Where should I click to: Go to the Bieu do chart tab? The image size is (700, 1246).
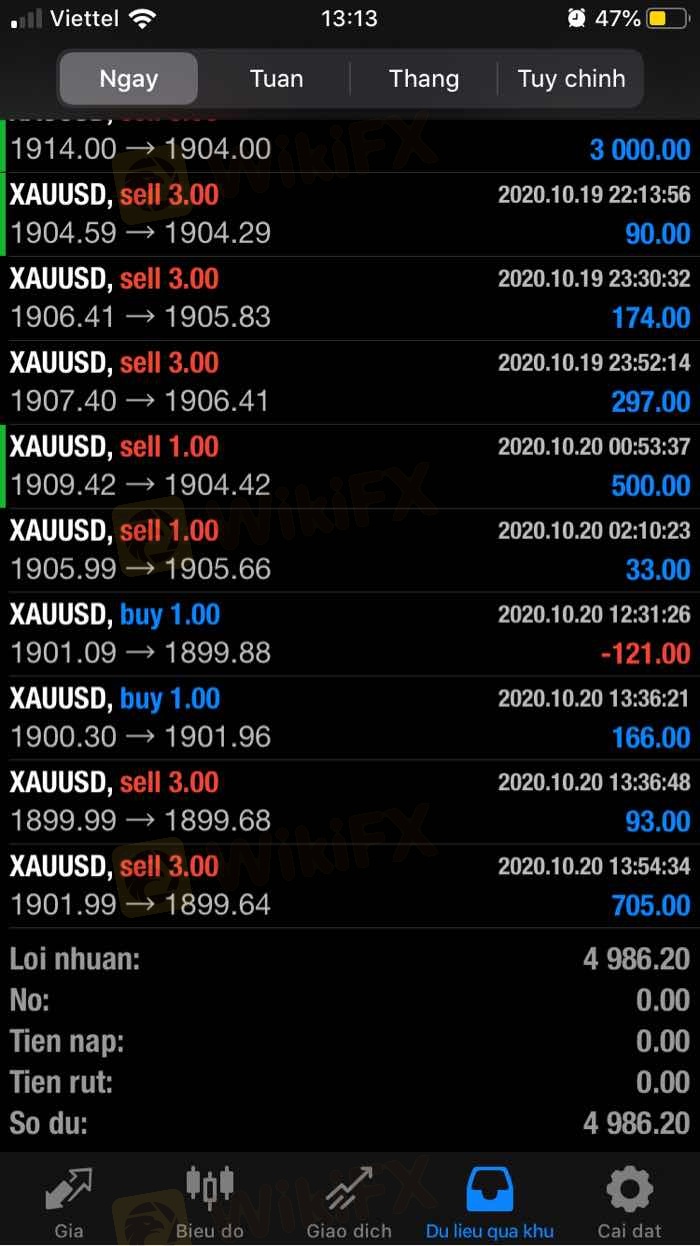(209, 1200)
